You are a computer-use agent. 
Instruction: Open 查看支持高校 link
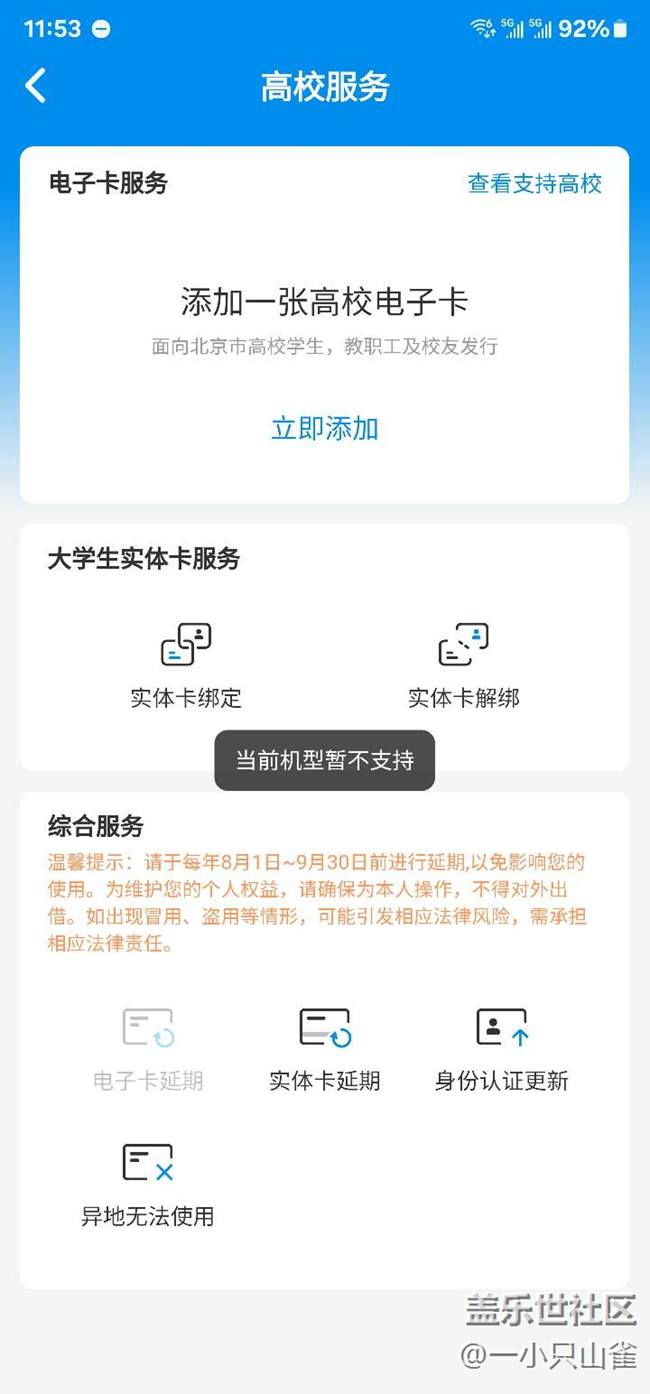pos(535,183)
